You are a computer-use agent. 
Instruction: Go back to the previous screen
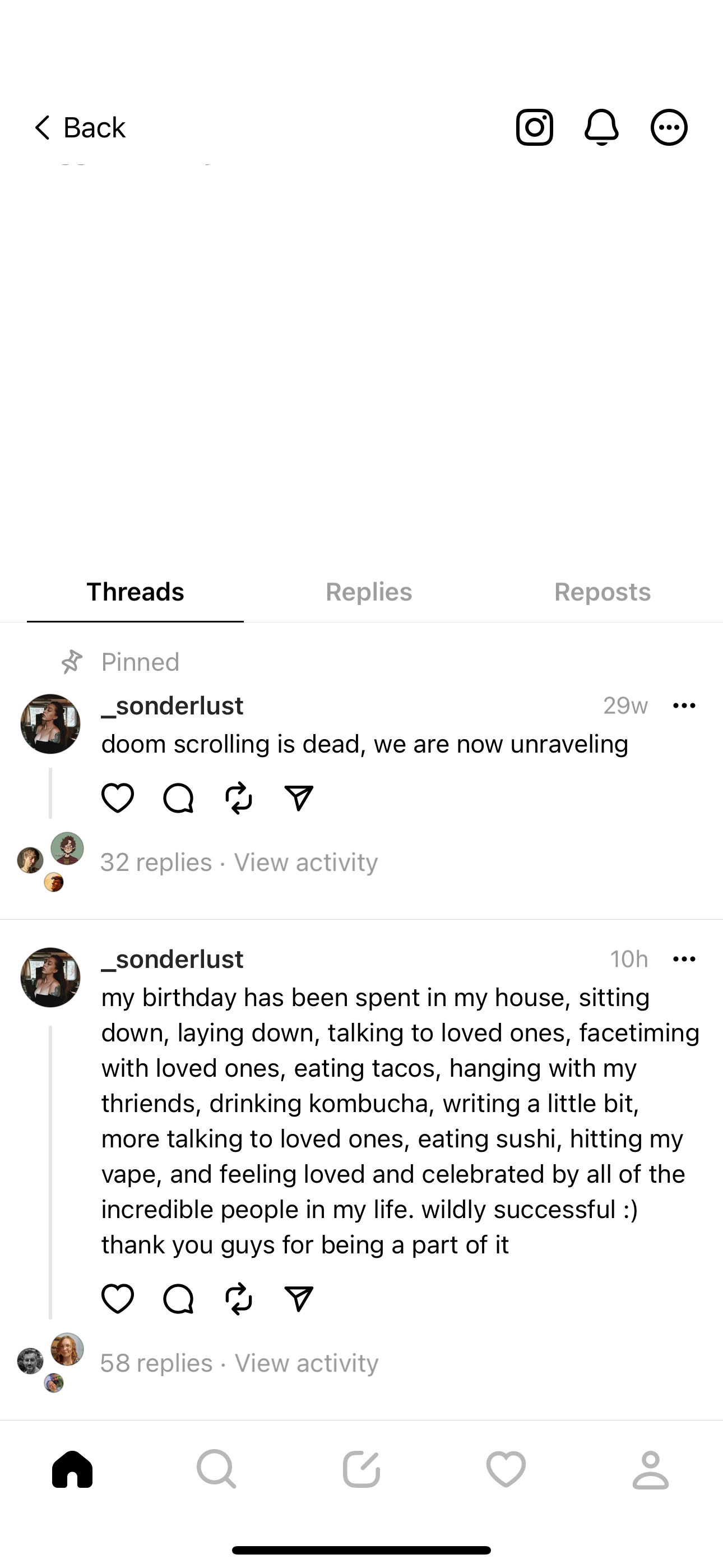pyautogui.click(x=79, y=128)
